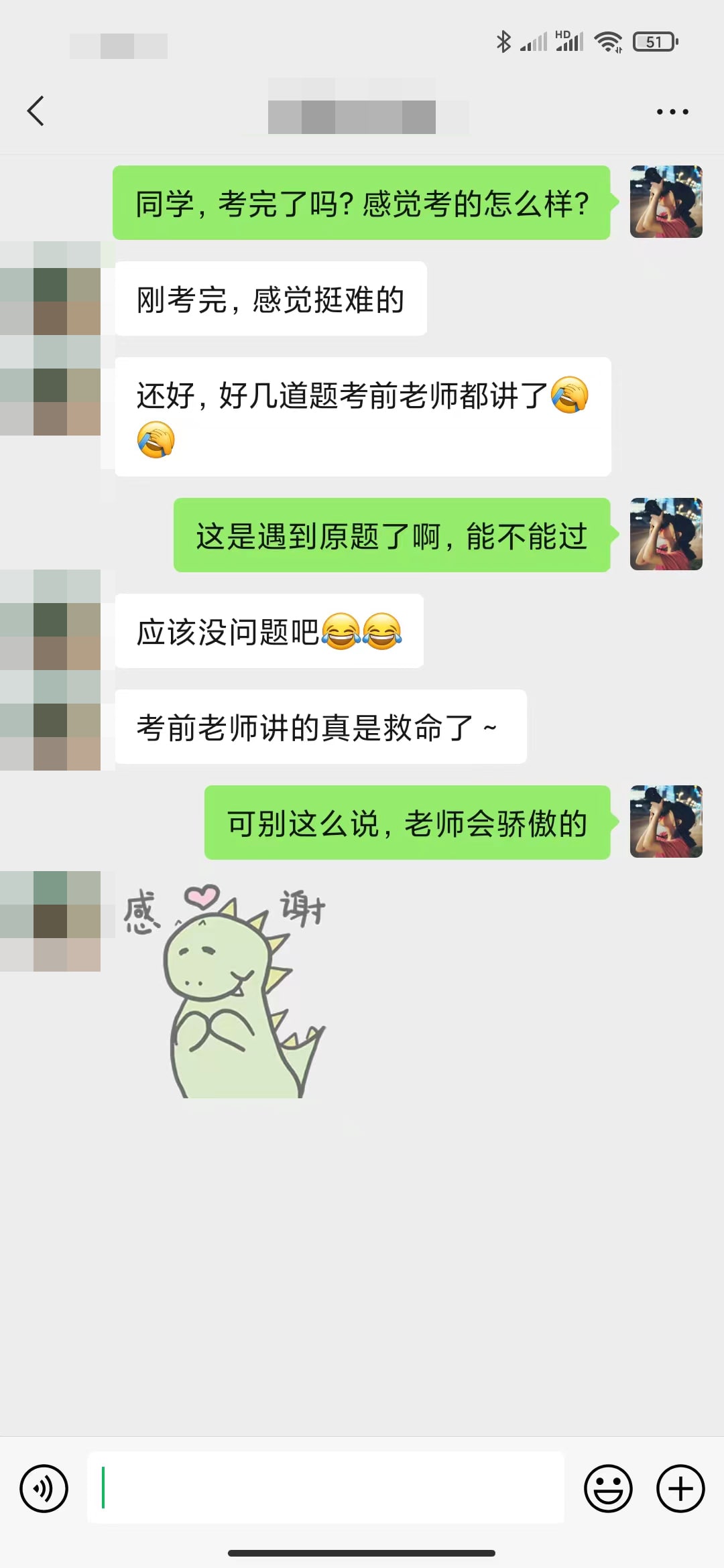Go back to the chat list
This screenshot has width=724, height=1568.
tap(36, 111)
